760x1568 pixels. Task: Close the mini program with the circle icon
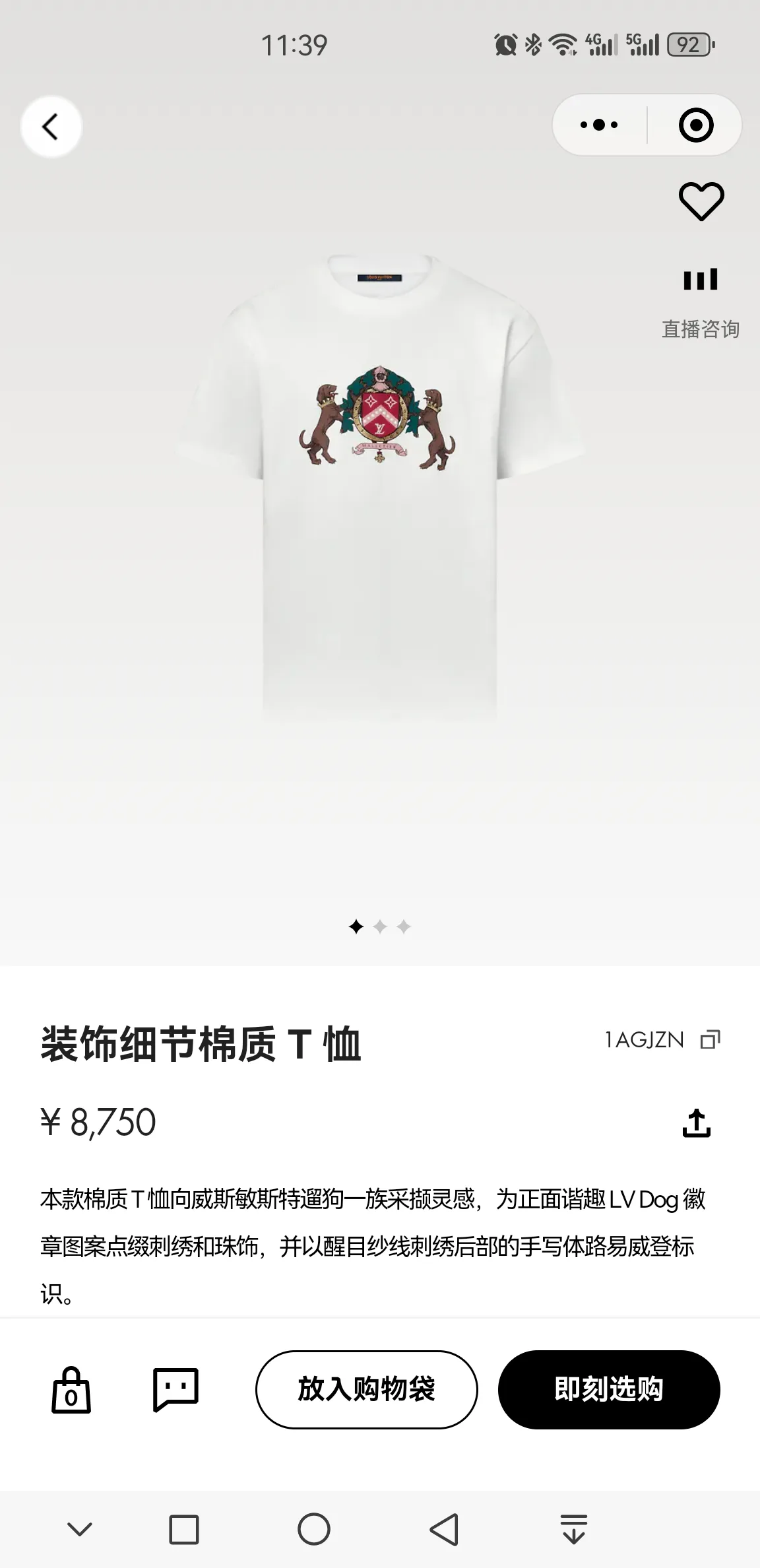(x=696, y=125)
